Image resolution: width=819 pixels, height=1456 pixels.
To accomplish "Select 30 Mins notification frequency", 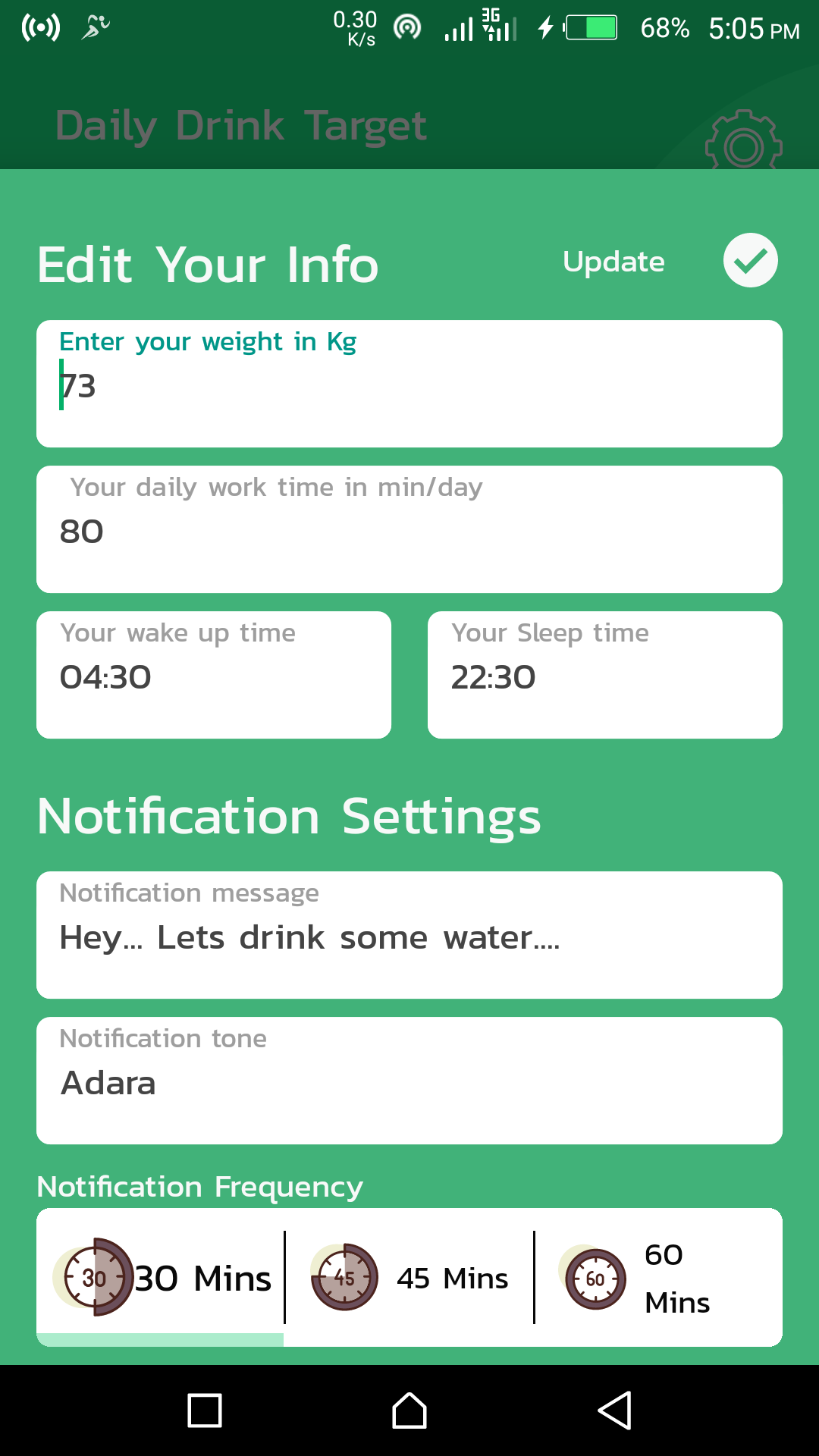I will click(x=162, y=1279).
